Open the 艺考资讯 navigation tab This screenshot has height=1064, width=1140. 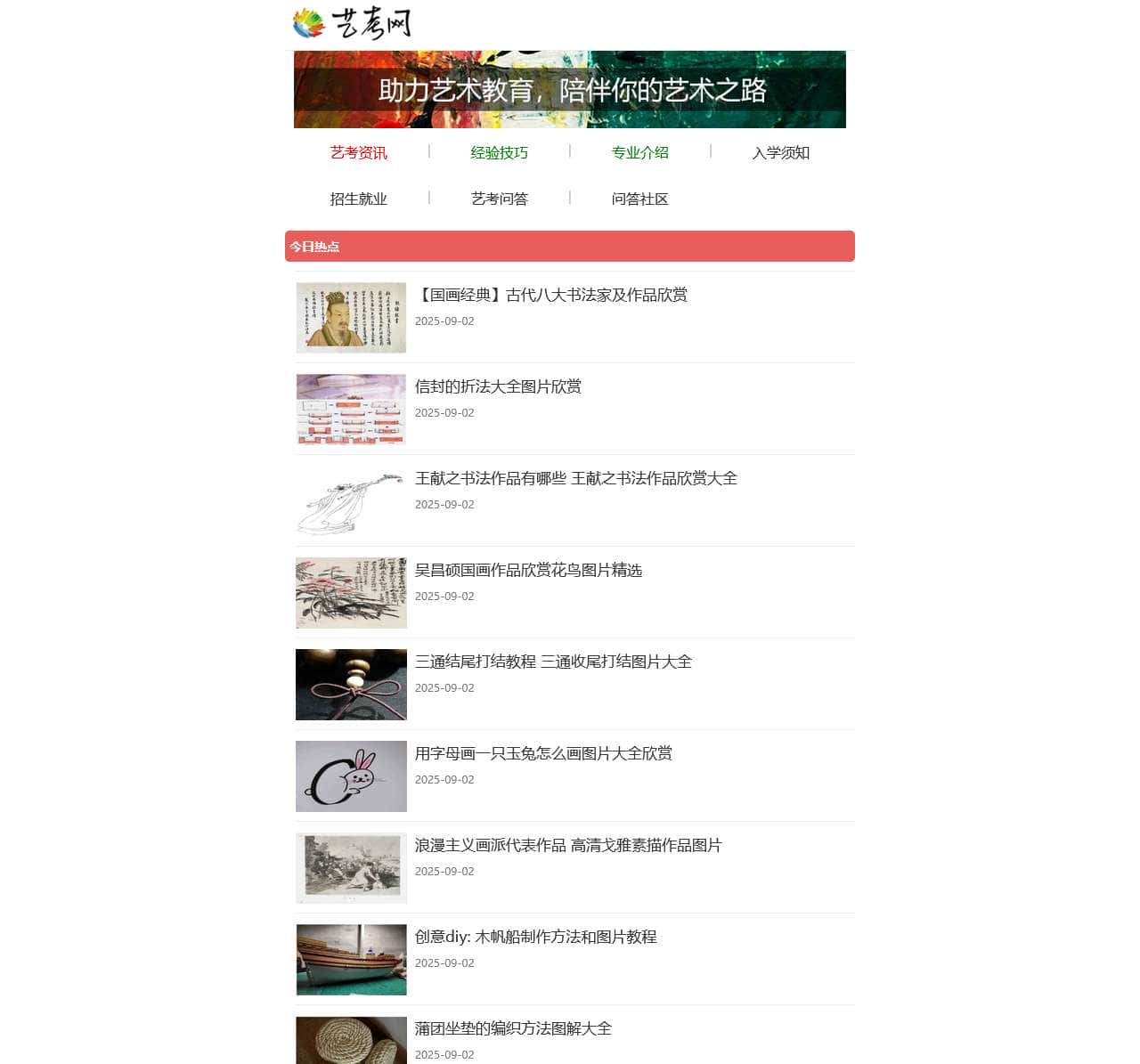coord(358,152)
